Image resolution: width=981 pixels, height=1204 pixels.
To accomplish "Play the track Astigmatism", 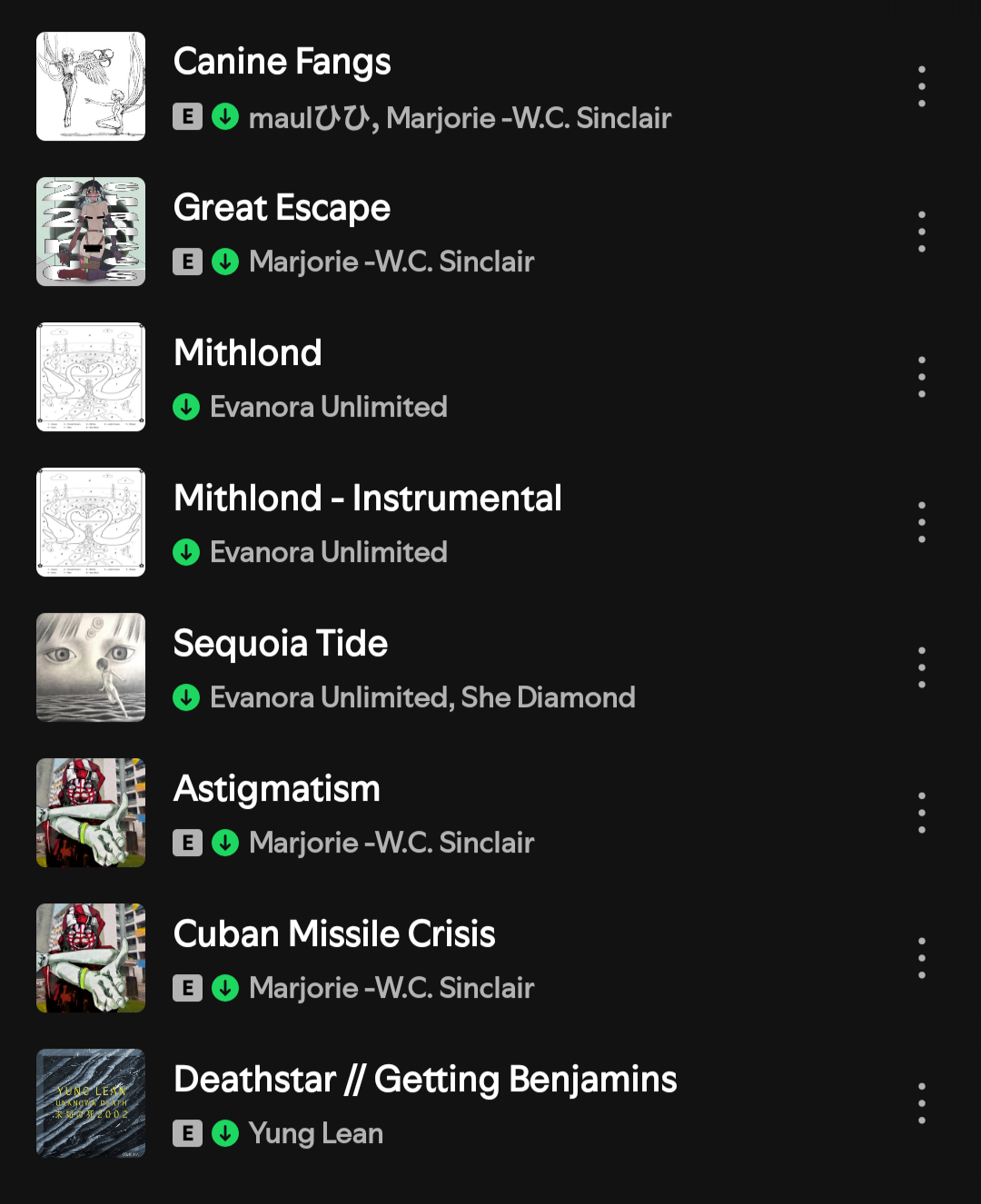I will tap(276, 789).
